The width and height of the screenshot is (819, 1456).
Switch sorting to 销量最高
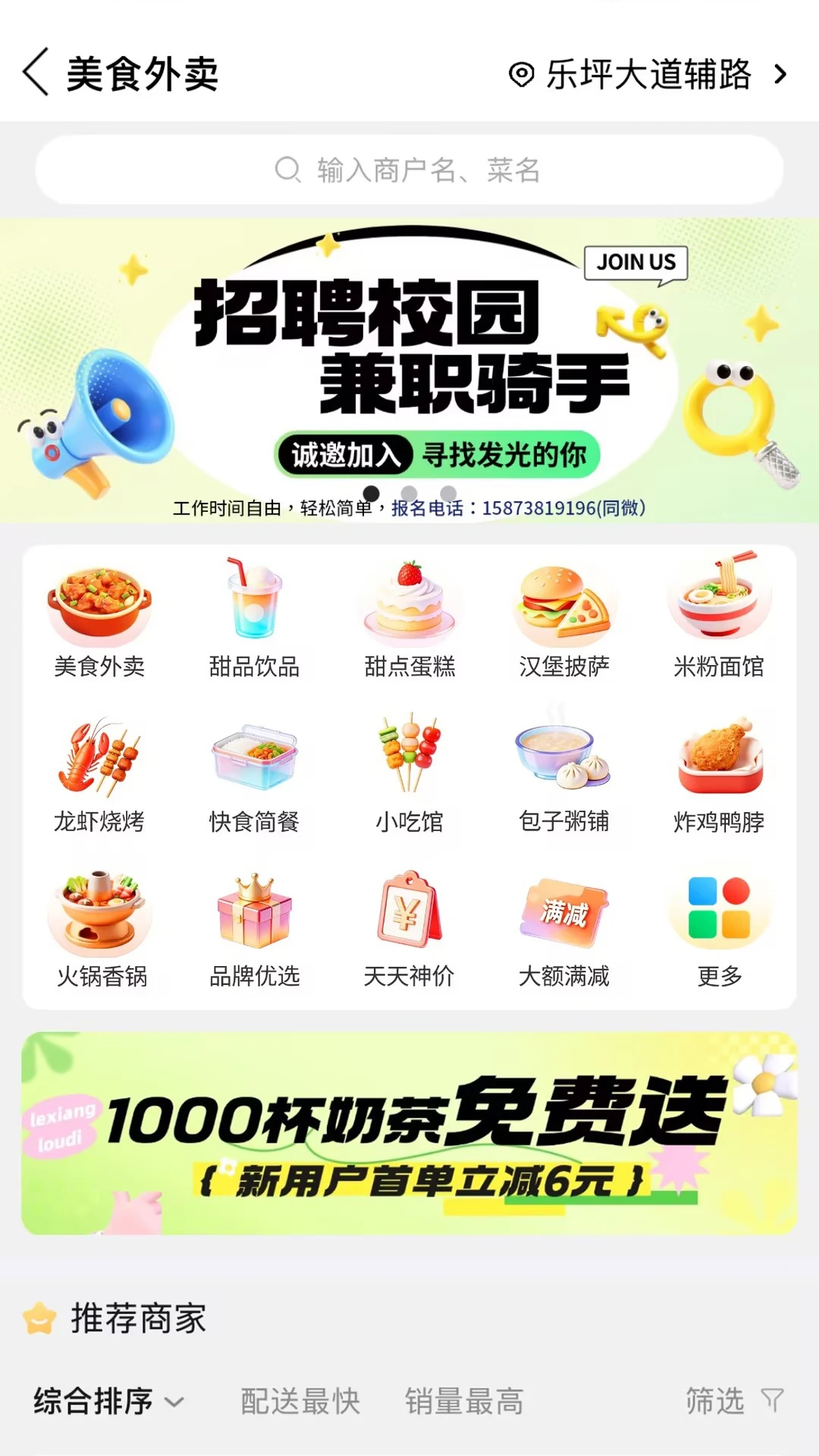click(x=463, y=1401)
